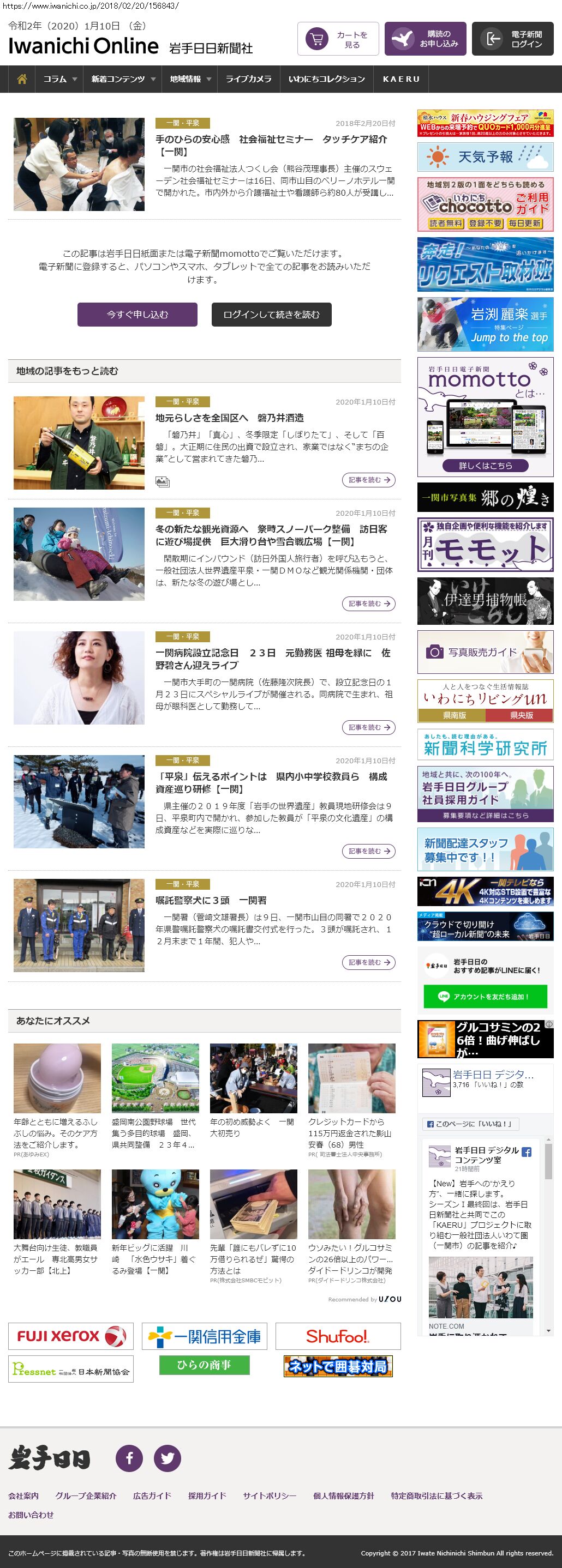Image resolution: width=562 pixels, height=1568 pixels.
Task: Log in via 電子新聞ログイン
Action: [513, 40]
